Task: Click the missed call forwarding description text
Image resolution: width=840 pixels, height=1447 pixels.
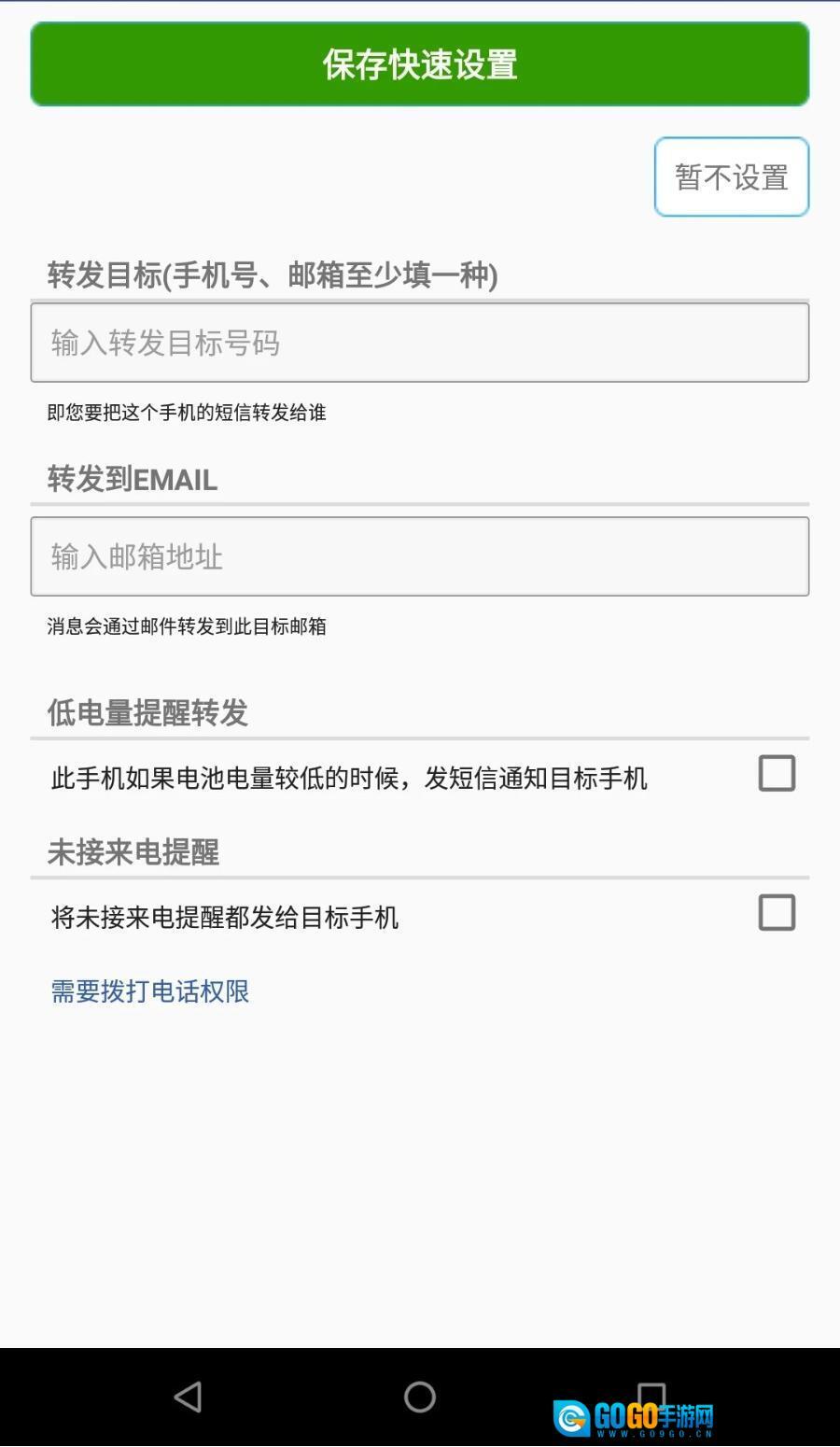Action: [x=222, y=918]
